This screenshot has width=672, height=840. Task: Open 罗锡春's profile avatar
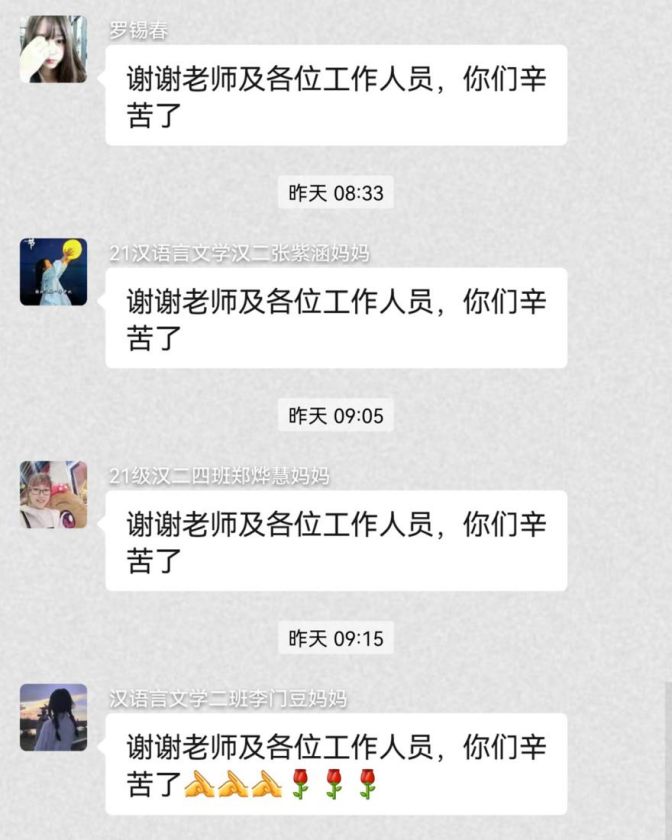(53, 49)
